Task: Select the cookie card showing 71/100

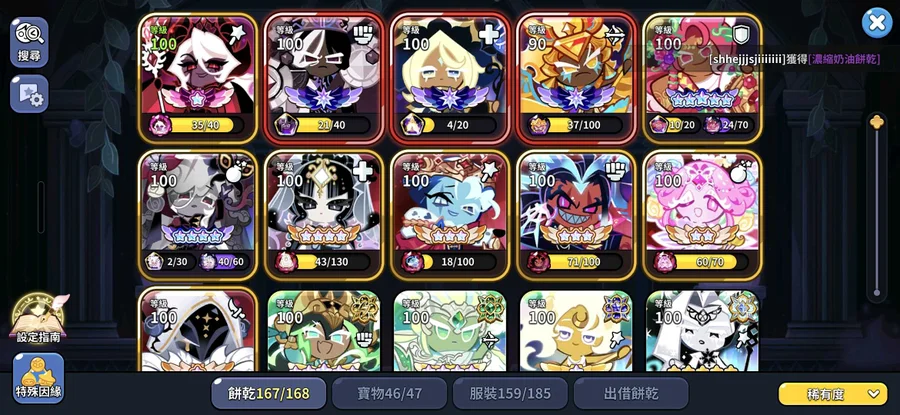Action: point(577,214)
